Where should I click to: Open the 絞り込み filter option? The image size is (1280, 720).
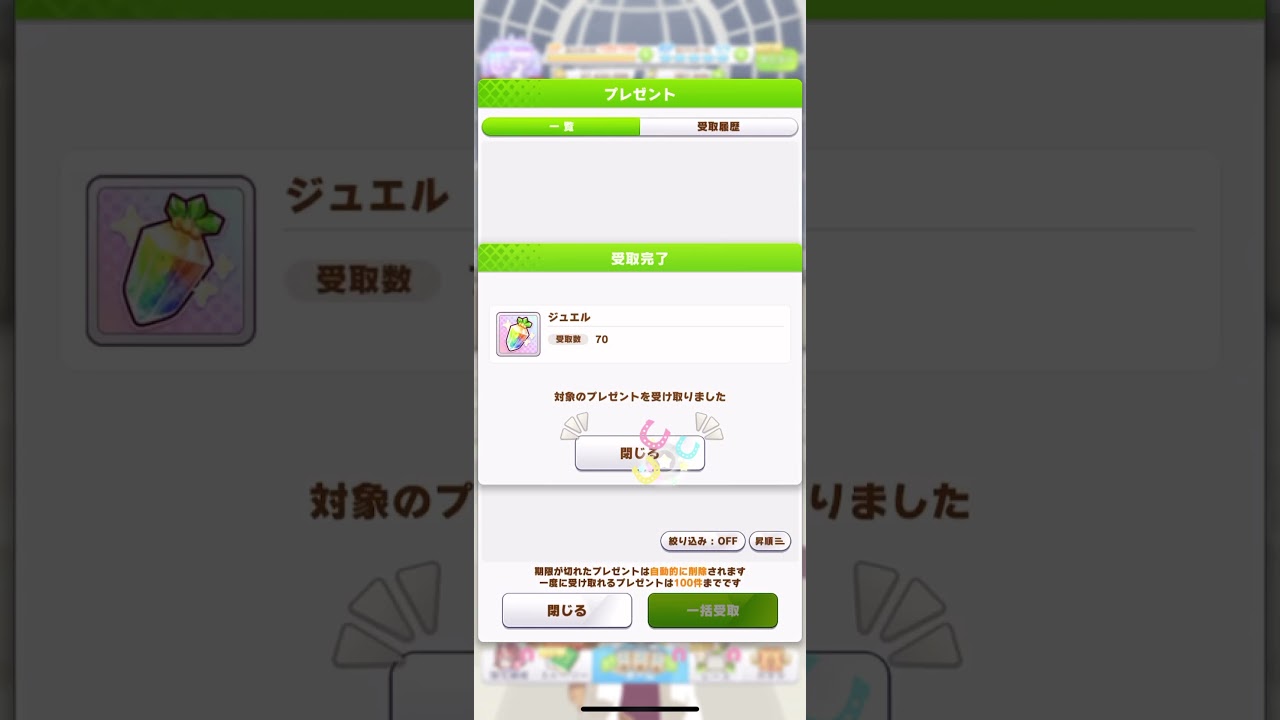(702, 541)
